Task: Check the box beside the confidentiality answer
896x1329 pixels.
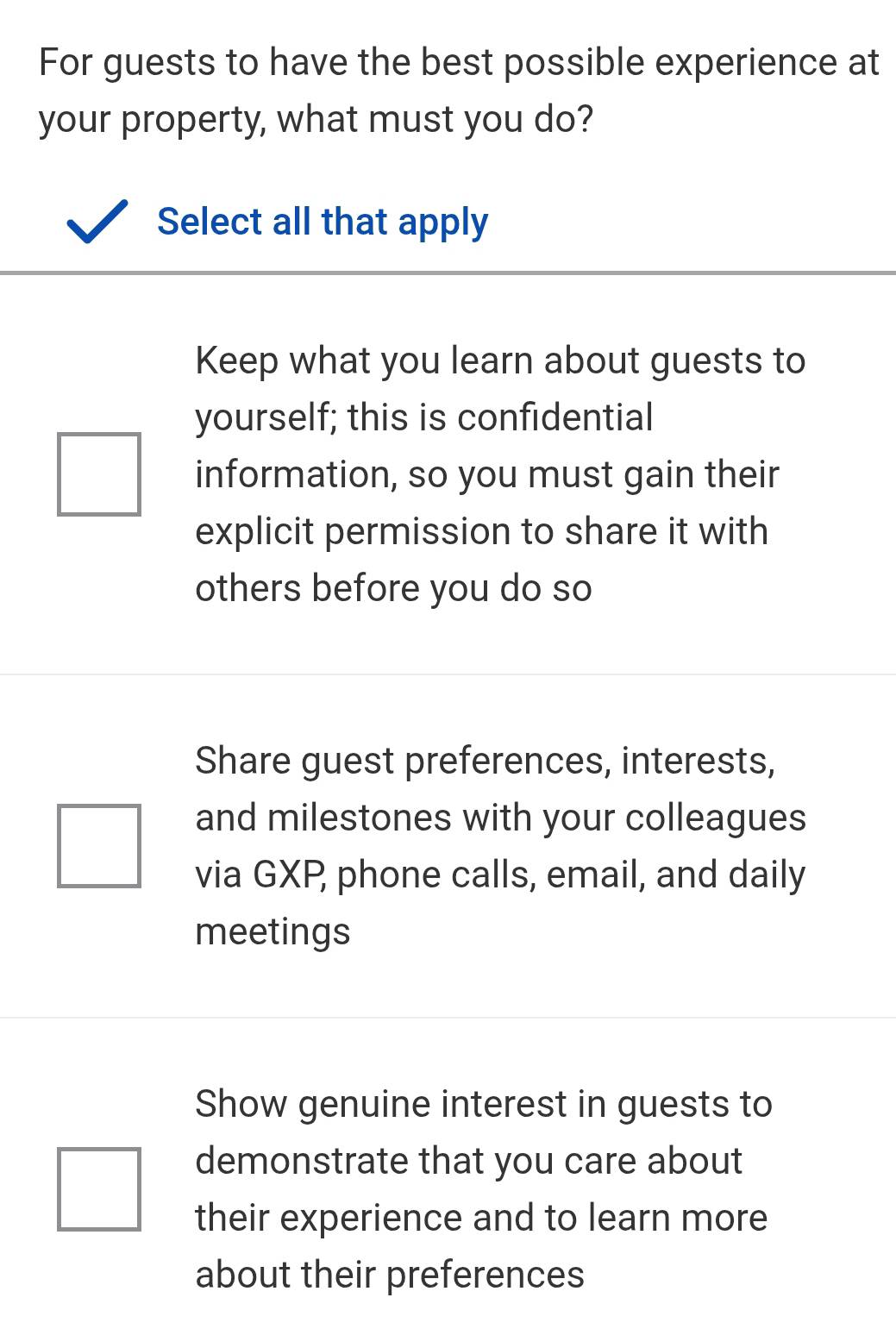Action: [98, 473]
